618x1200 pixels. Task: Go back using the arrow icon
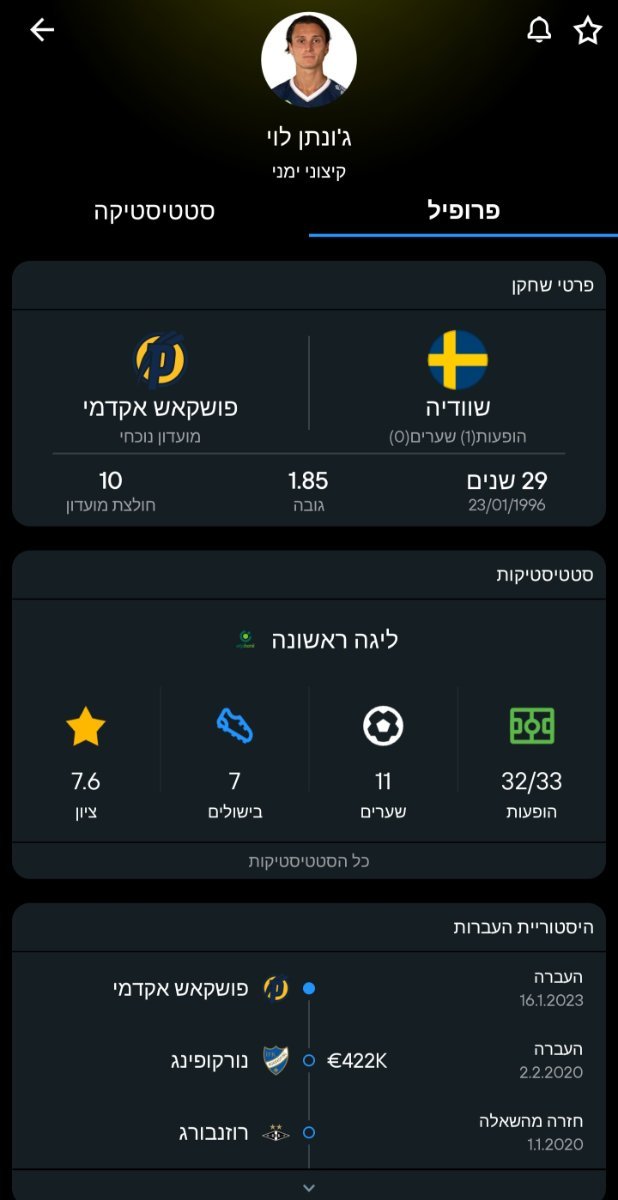(42, 31)
